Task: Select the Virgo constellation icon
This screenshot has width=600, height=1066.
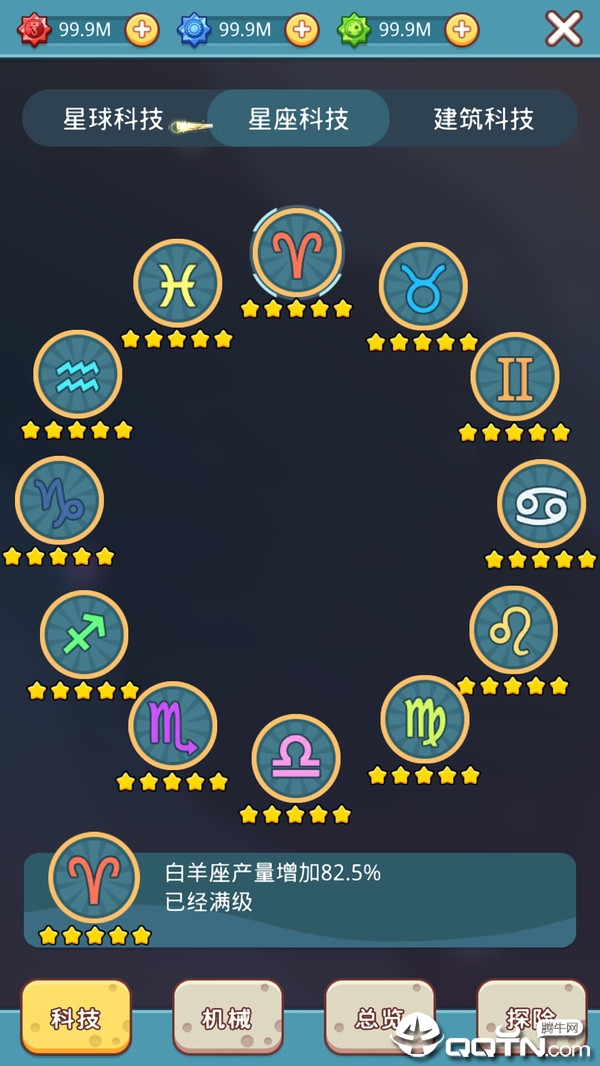Action: tap(424, 720)
